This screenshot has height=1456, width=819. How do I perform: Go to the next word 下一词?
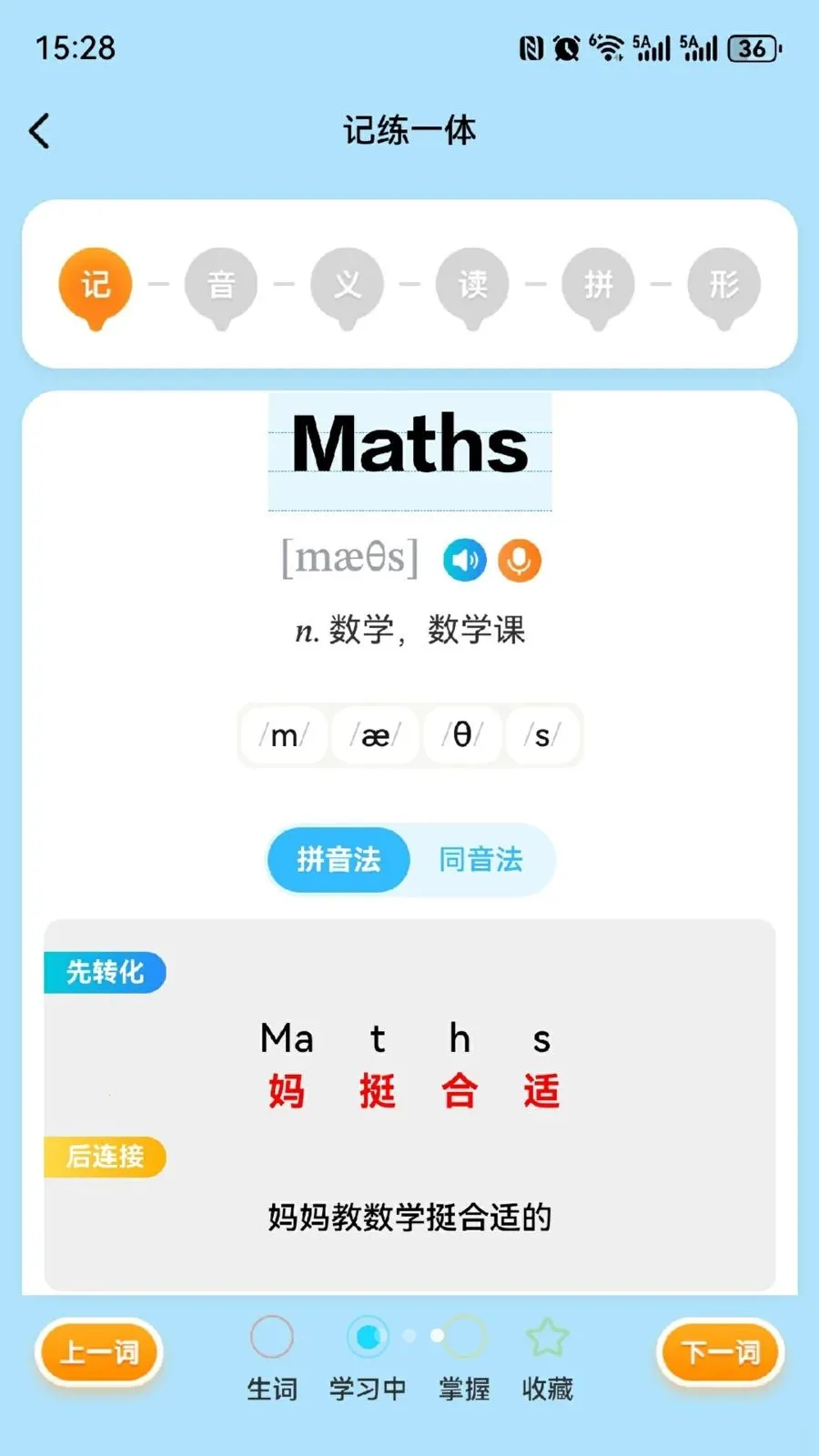720,1352
